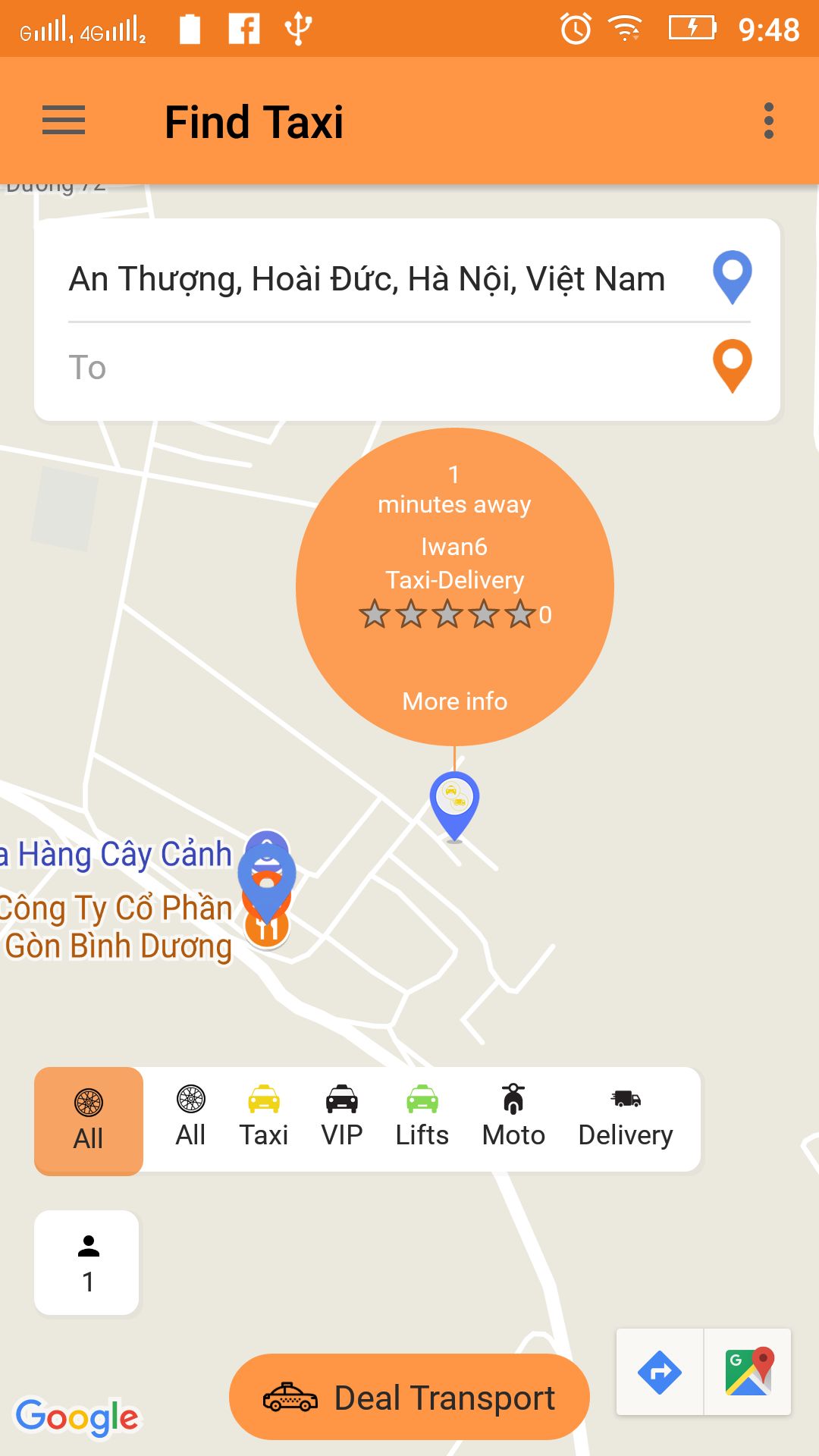Switch to Delivery vehicles
The width and height of the screenshot is (819, 1456).
[x=625, y=1118]
